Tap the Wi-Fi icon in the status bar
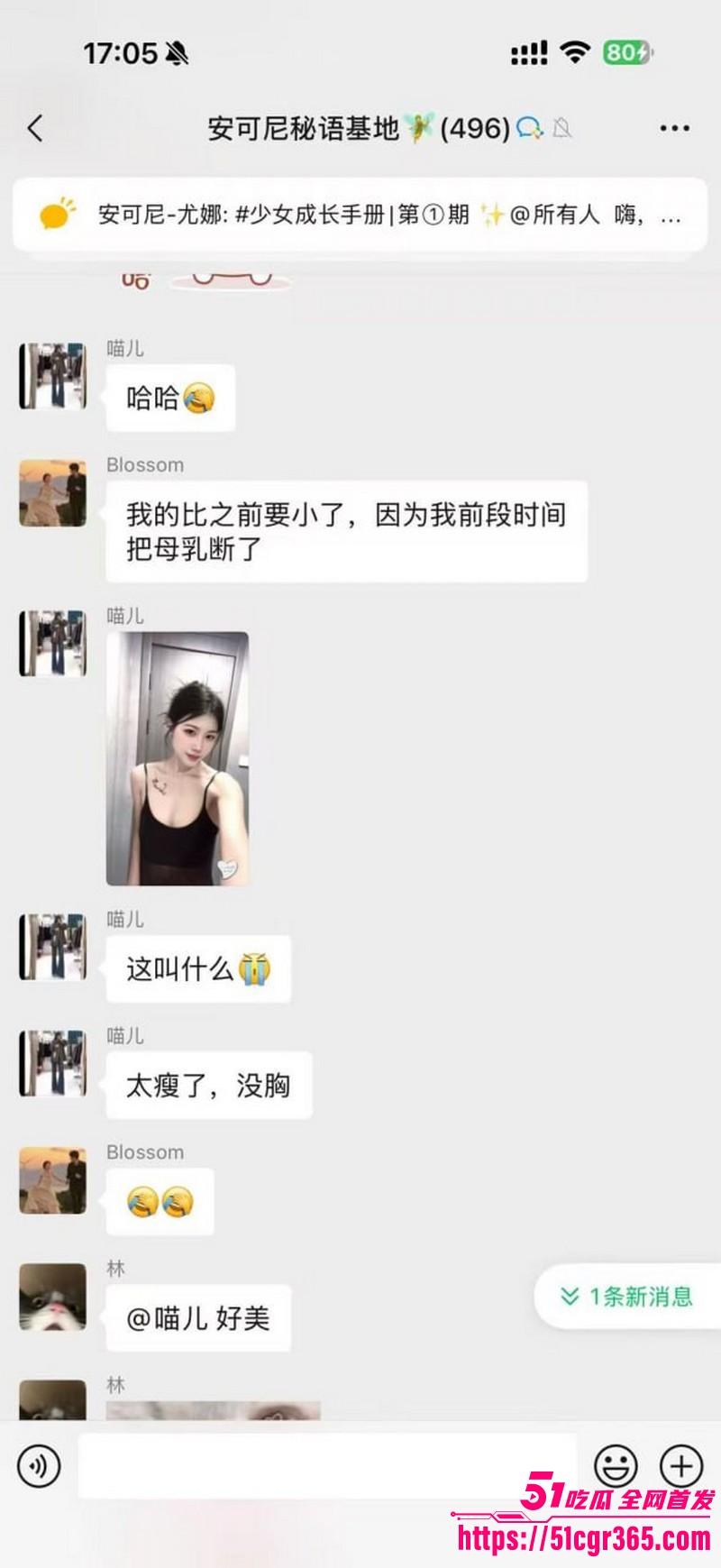Image resolution: width=721 pixels, height=1568 pixels. pos(573,53)
